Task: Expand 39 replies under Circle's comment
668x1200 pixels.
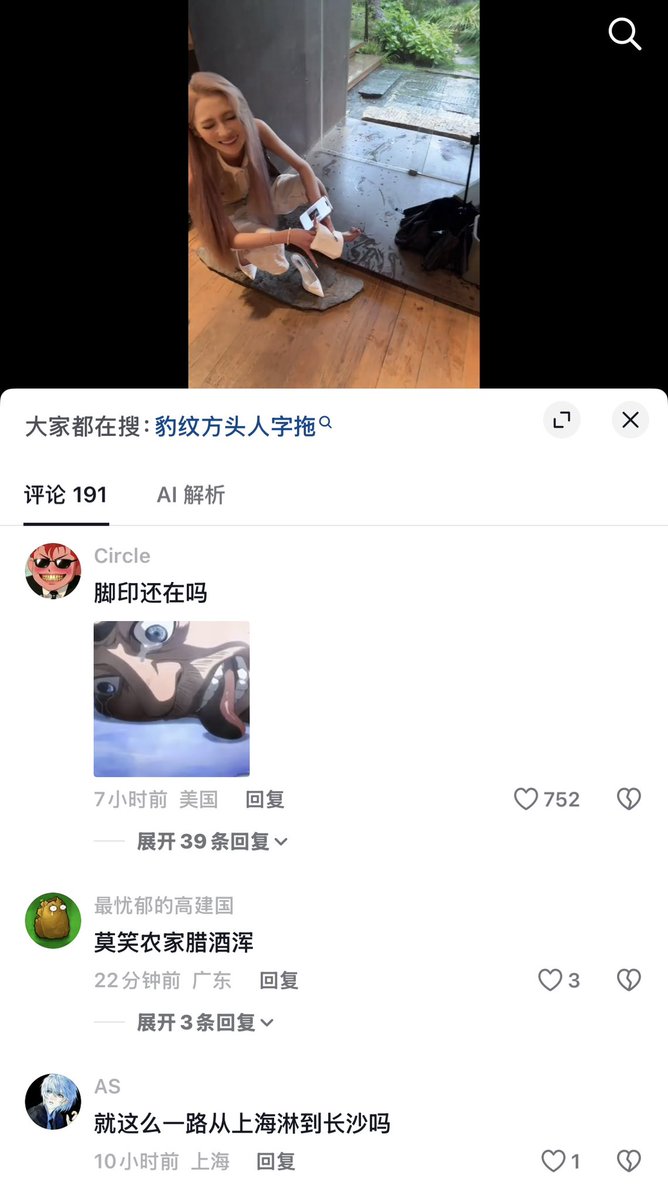Action: pyautogui.click(x=212, y=842)
